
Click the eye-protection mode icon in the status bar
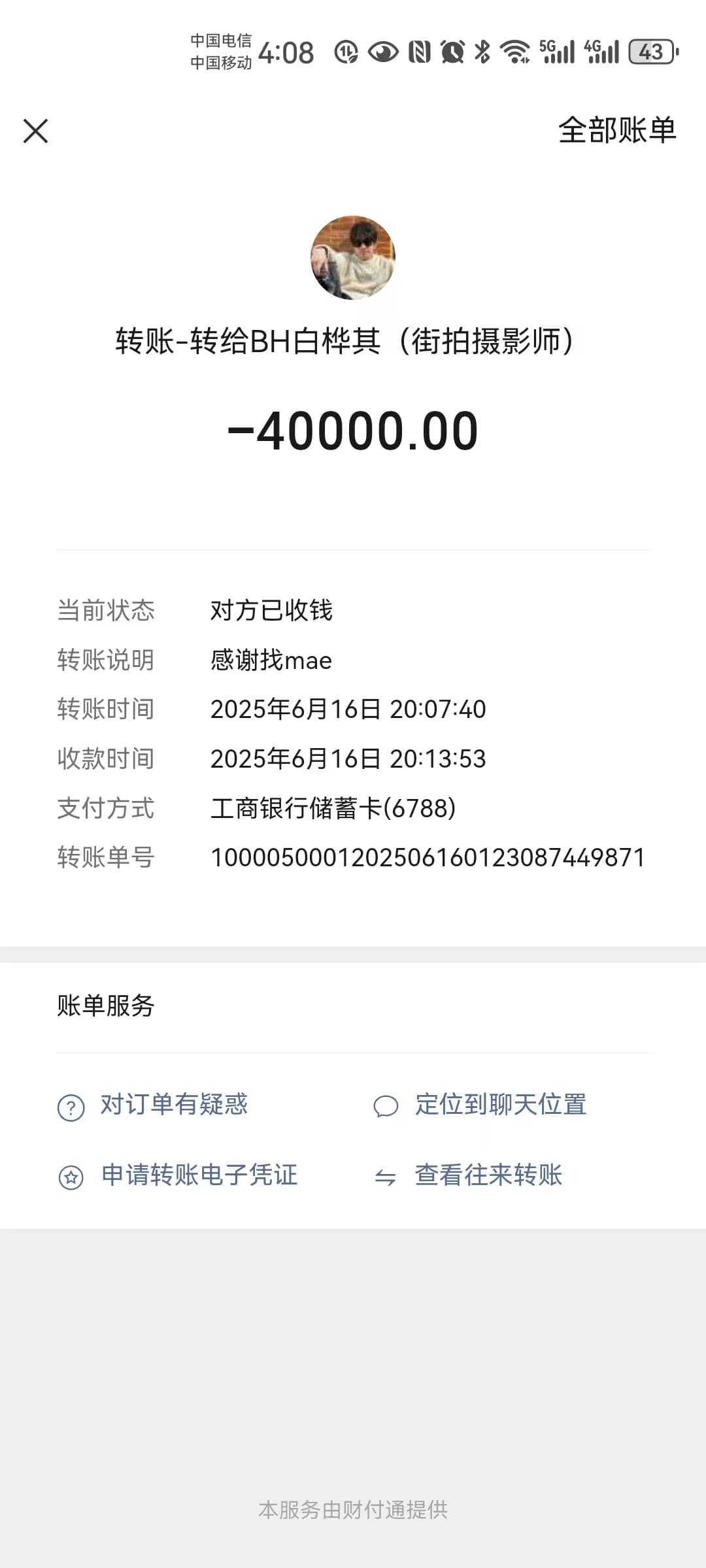click(x=382, y=51)
